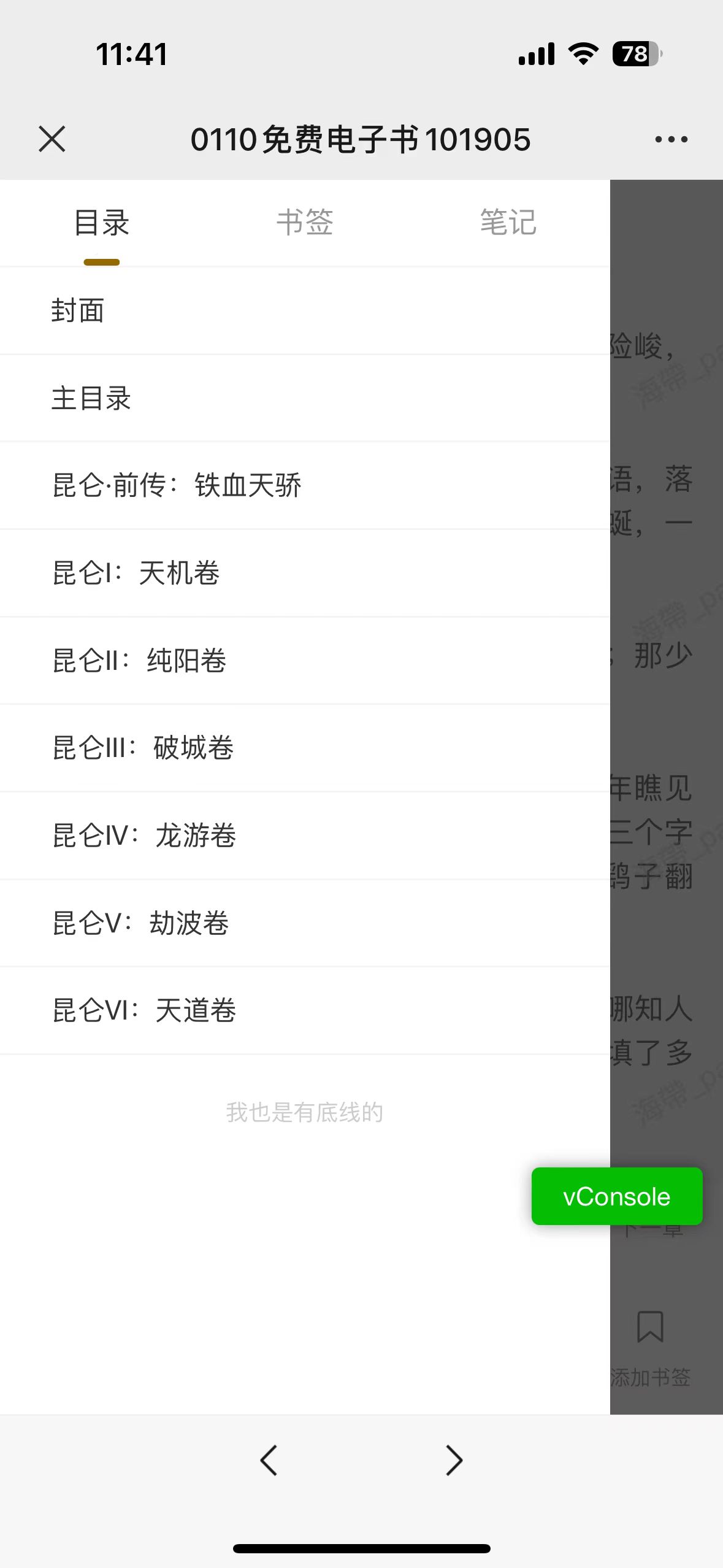Jump to 昆仑IV：龙游卷

click(x=145, y=836)
